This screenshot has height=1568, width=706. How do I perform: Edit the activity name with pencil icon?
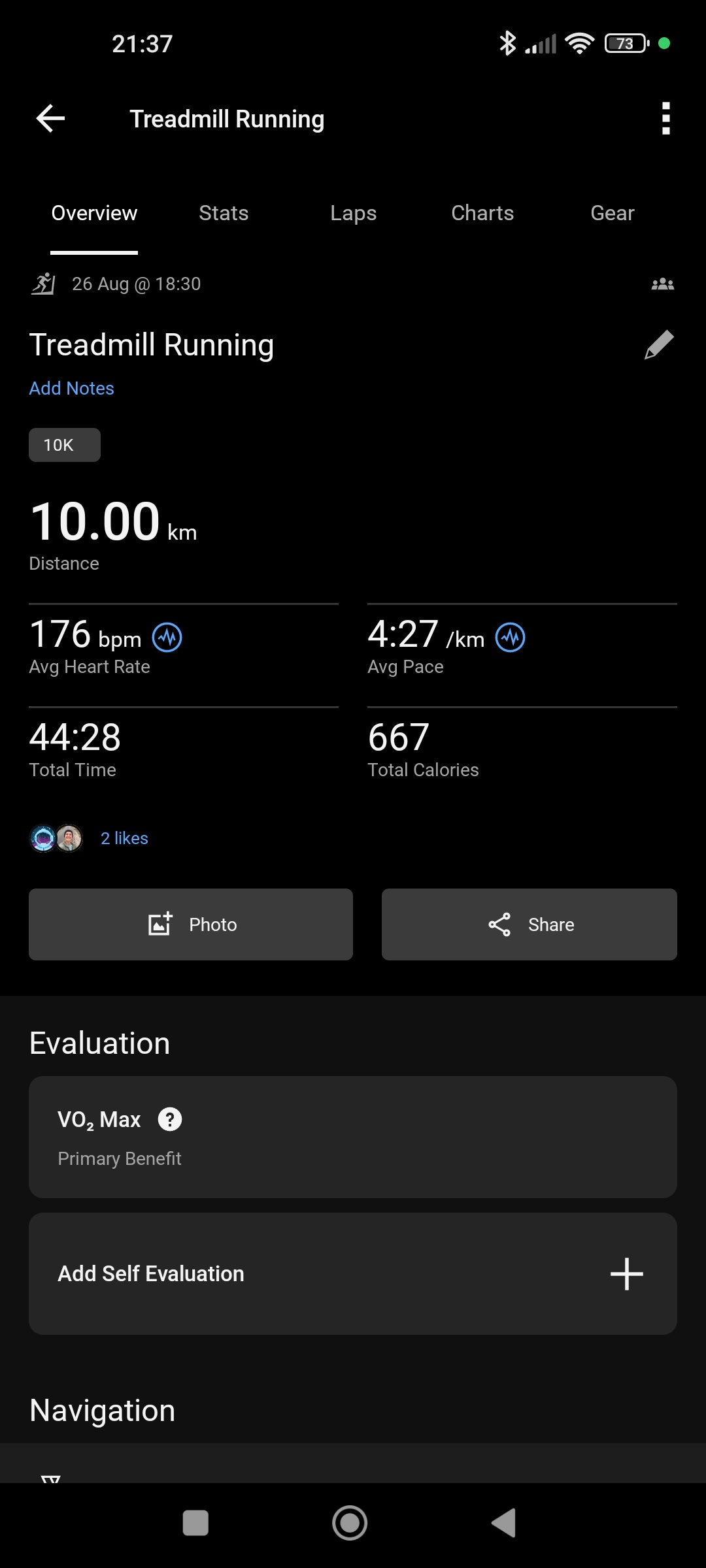tap(658, 344)
